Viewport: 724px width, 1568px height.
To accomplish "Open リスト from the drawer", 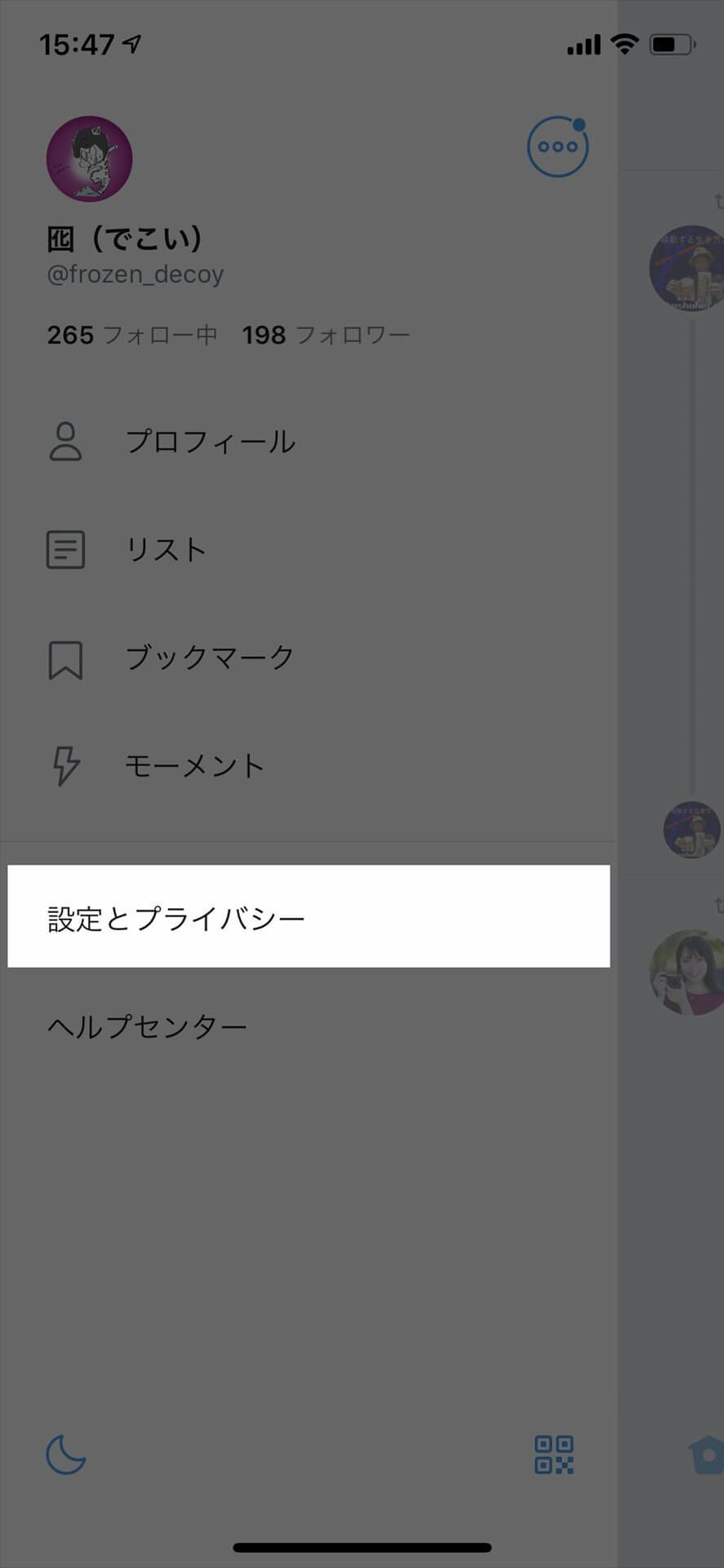I will click(x=166, y=550).
